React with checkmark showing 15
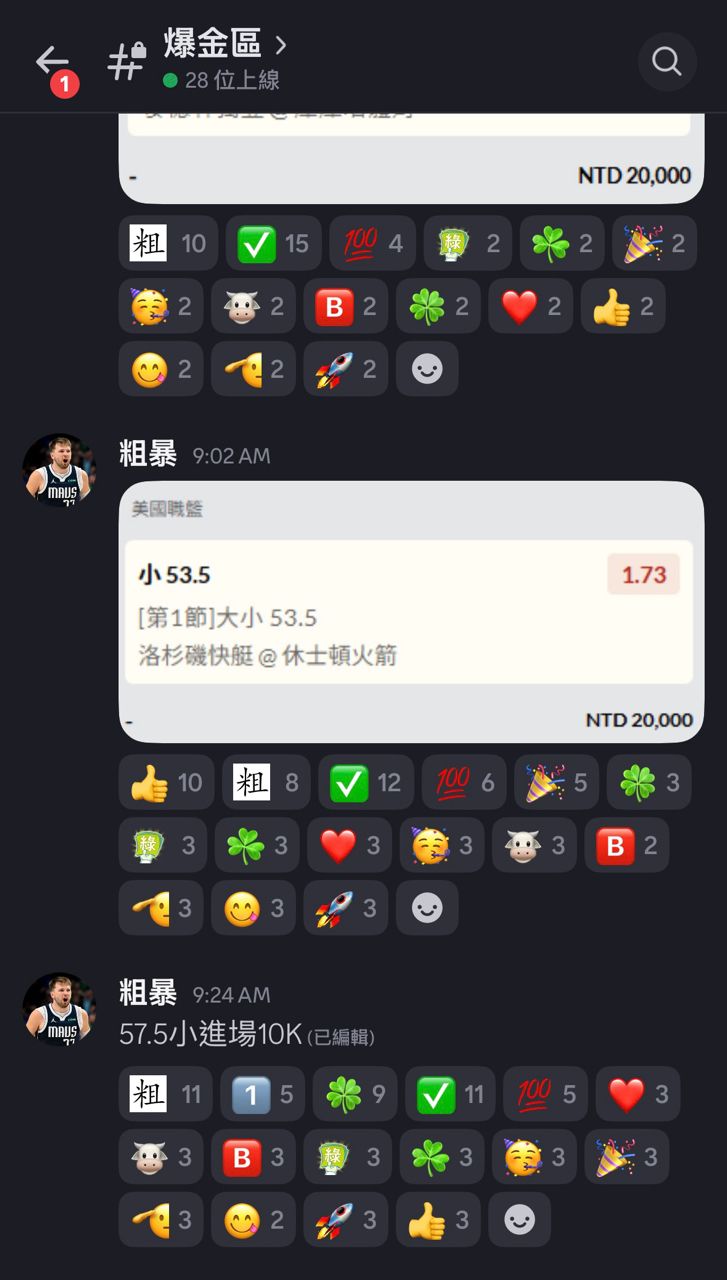The image size is (727, 1280). [273, 243]
